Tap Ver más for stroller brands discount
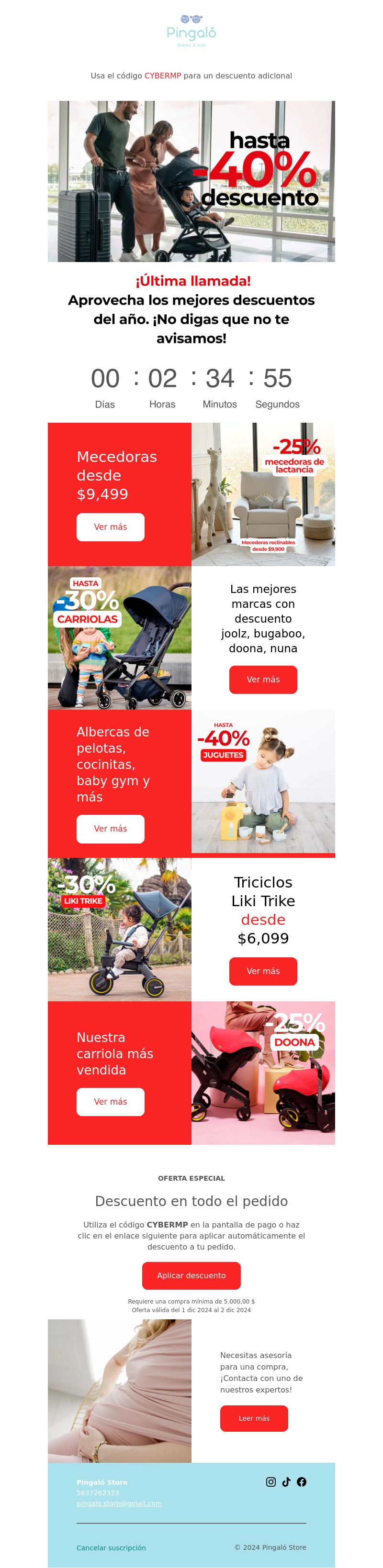This screenshot has width=383, height=1568. click(x=263, y=680)
